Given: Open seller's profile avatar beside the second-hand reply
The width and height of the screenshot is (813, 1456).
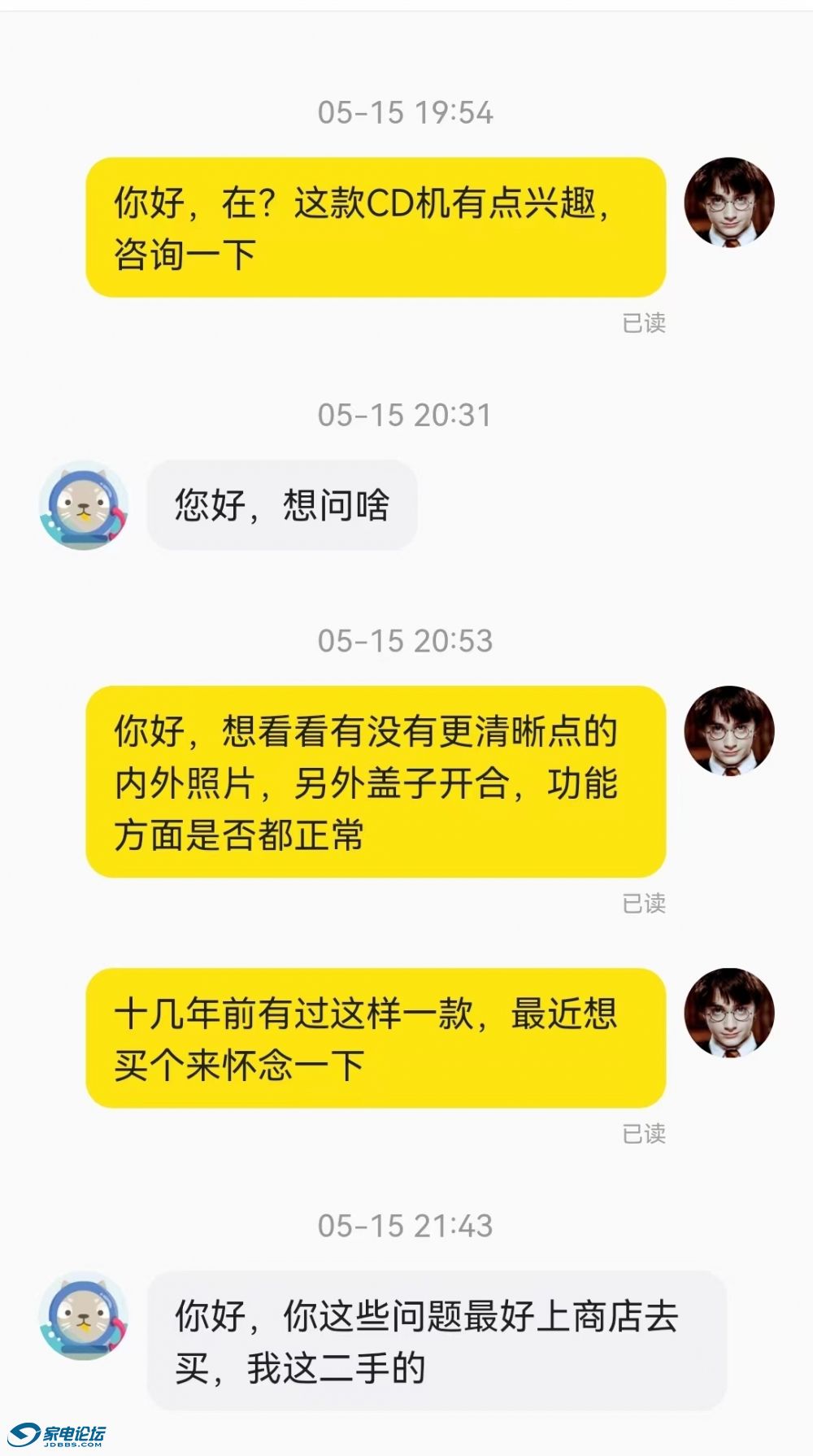Looking at the screenshot, I should pos(84,1315).
